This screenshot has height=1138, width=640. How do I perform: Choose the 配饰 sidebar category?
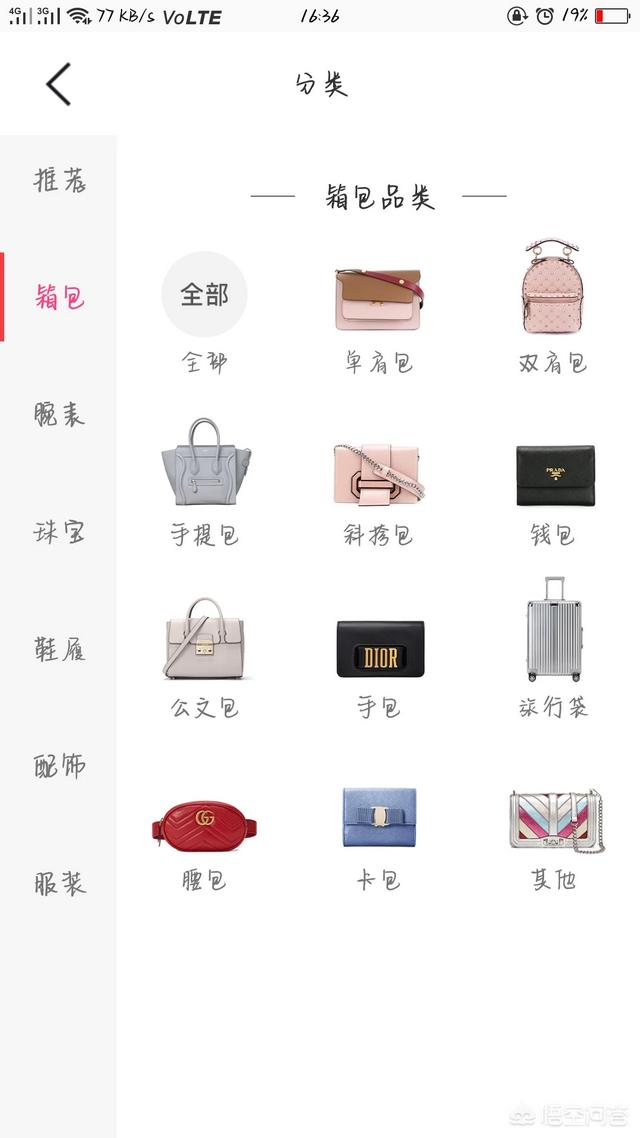pyautogui.click(x=60, y=766)
